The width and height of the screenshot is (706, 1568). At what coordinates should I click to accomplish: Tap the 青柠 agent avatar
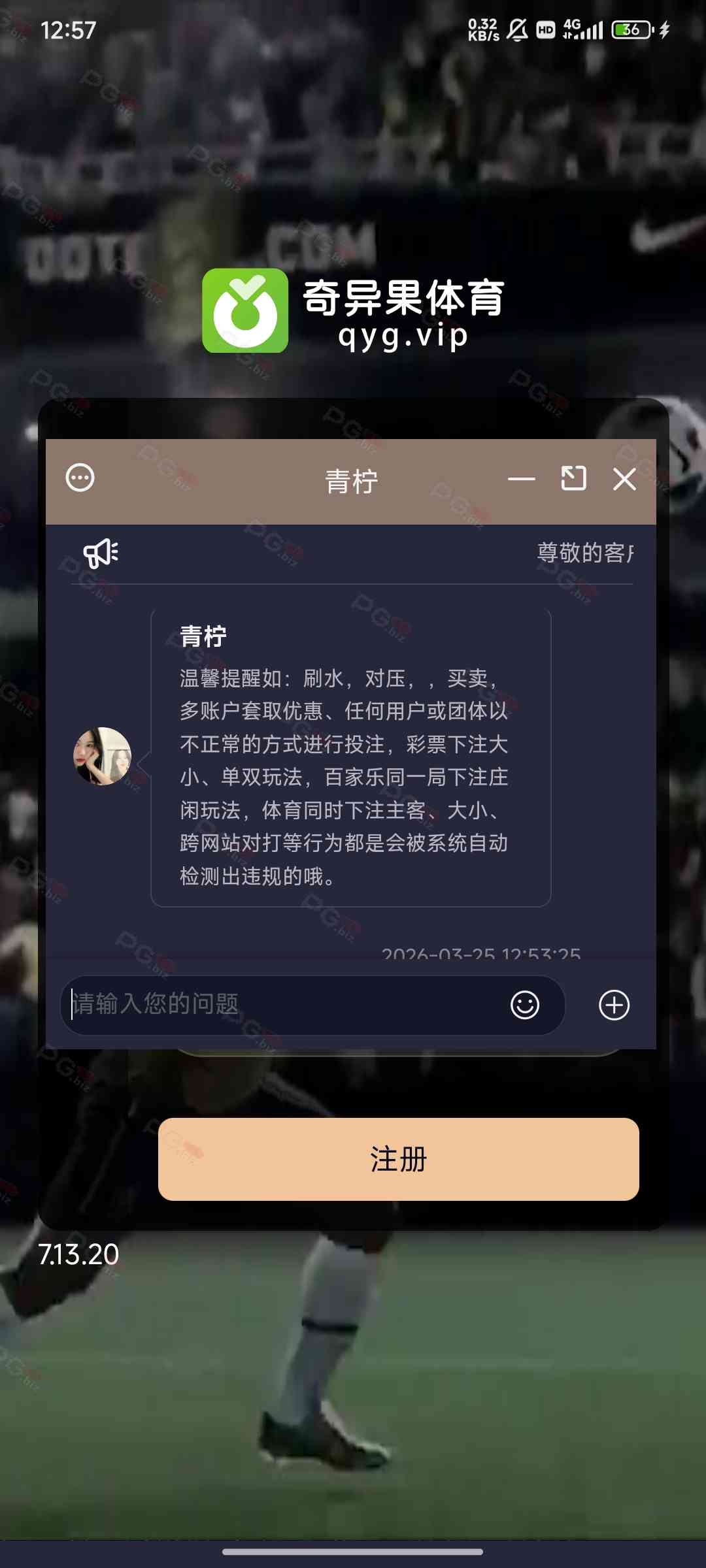[103, 756]
